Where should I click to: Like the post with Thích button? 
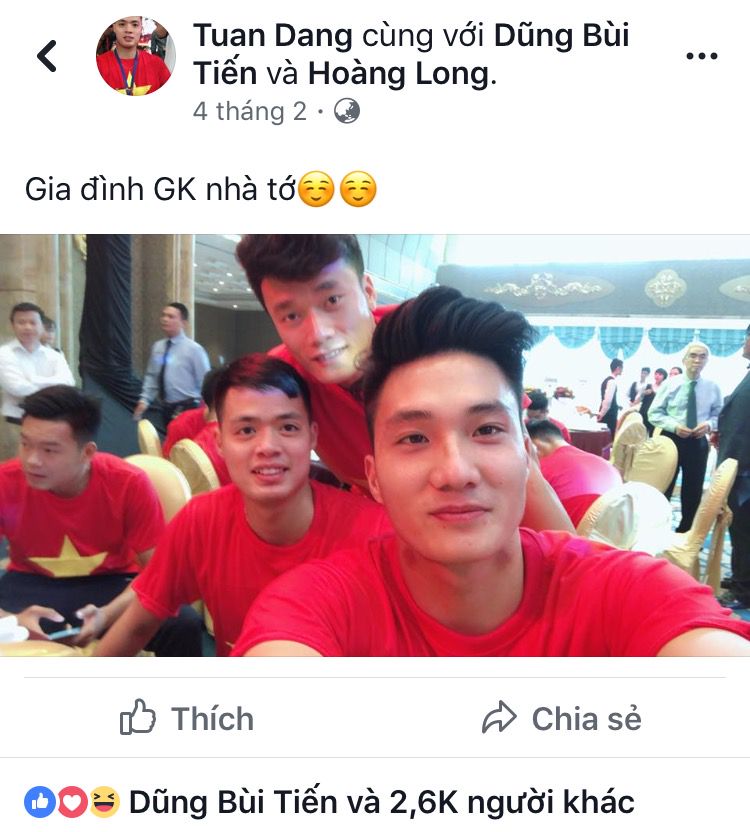(x=187, y=718)
